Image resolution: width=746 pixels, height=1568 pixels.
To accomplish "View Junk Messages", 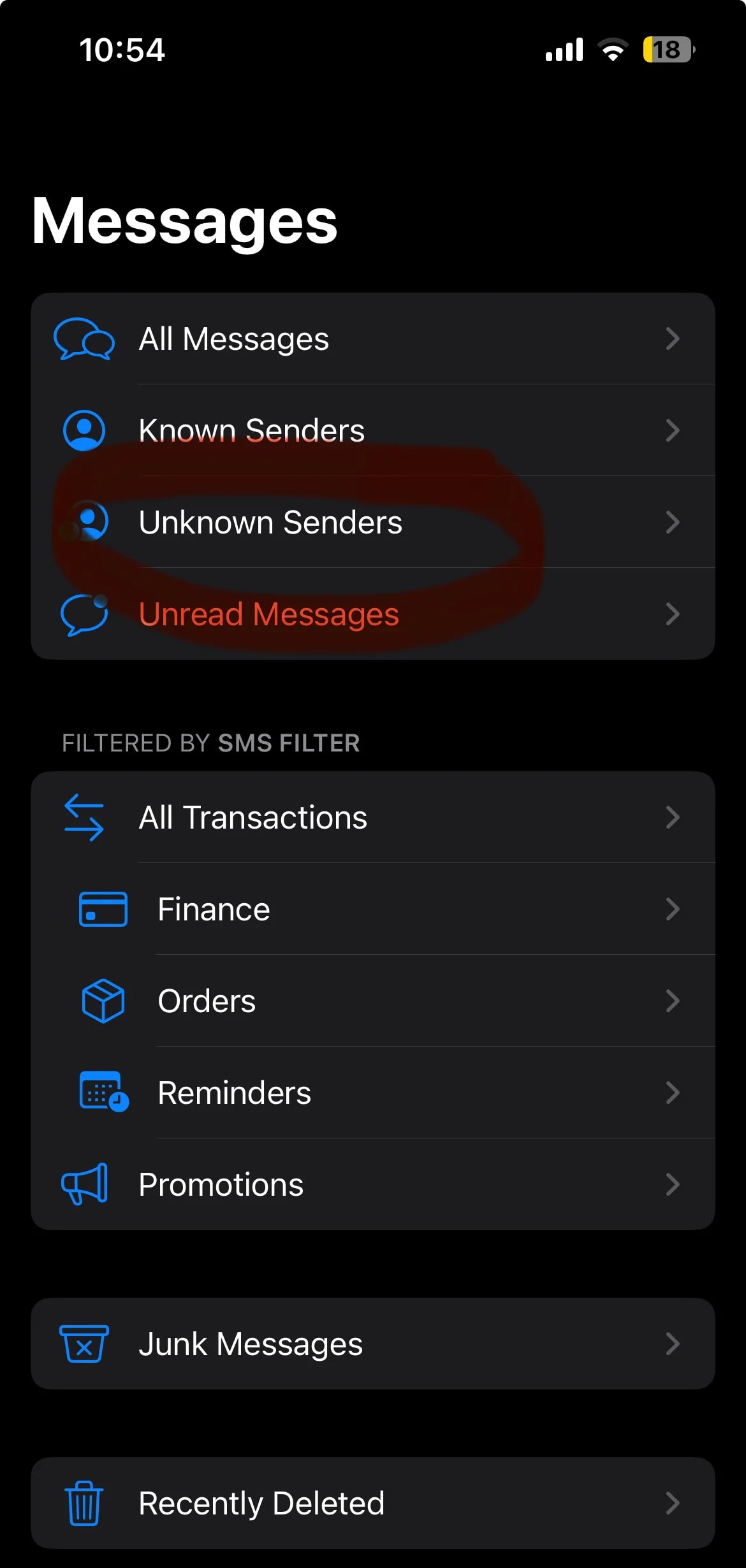I will point(373,1344).
